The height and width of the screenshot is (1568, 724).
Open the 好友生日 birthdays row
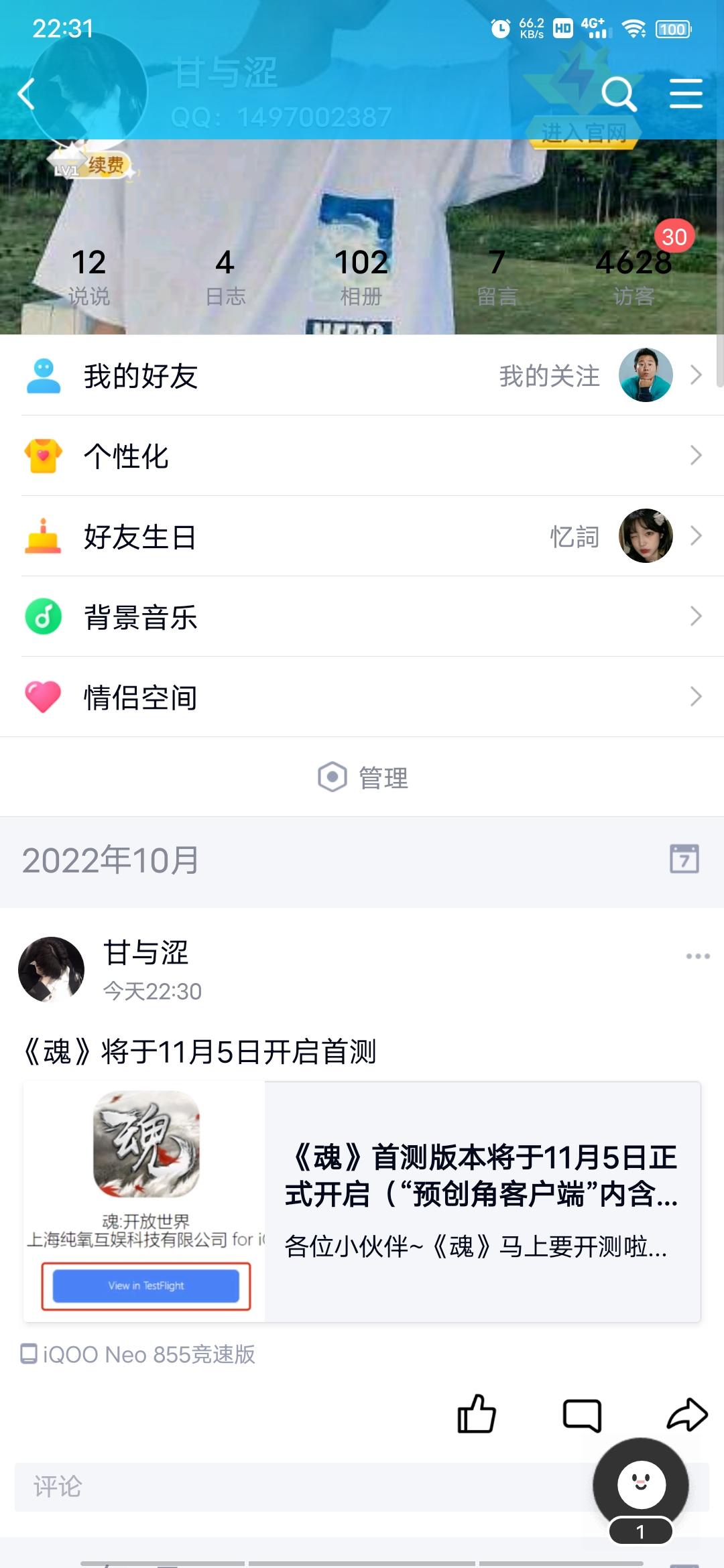362,537
